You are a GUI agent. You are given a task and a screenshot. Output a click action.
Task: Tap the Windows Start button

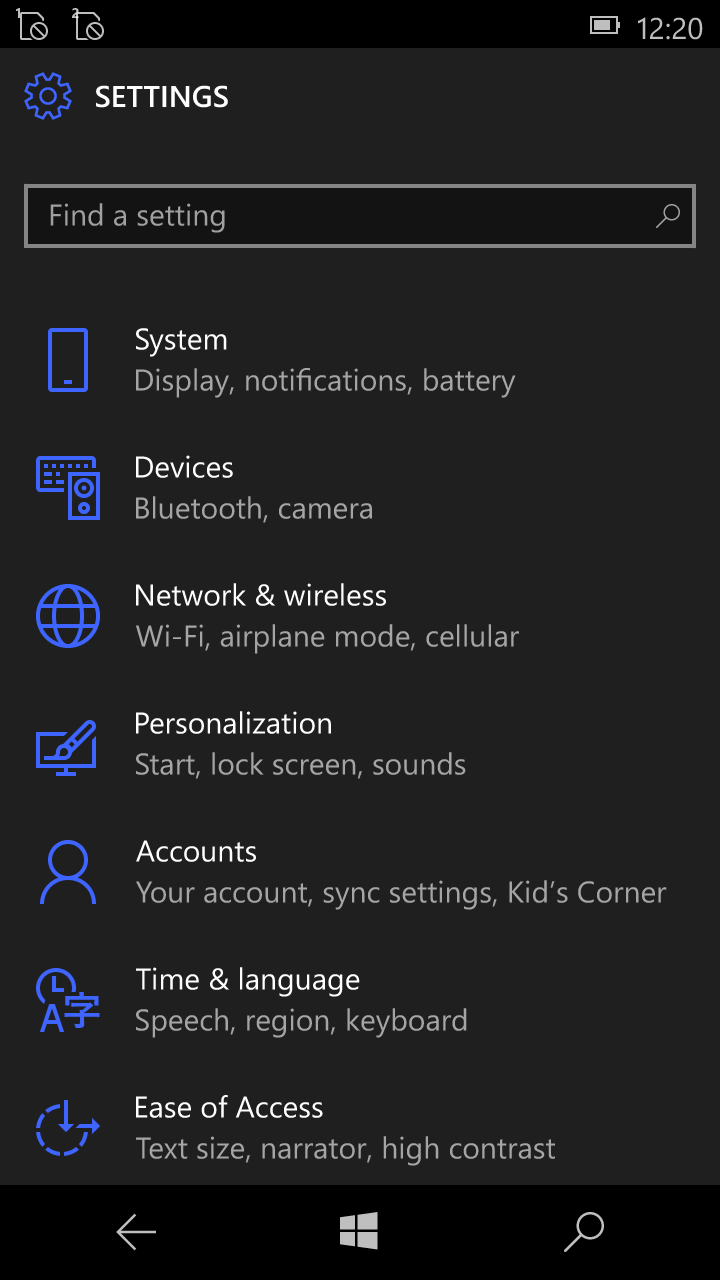click(359, 1232)
